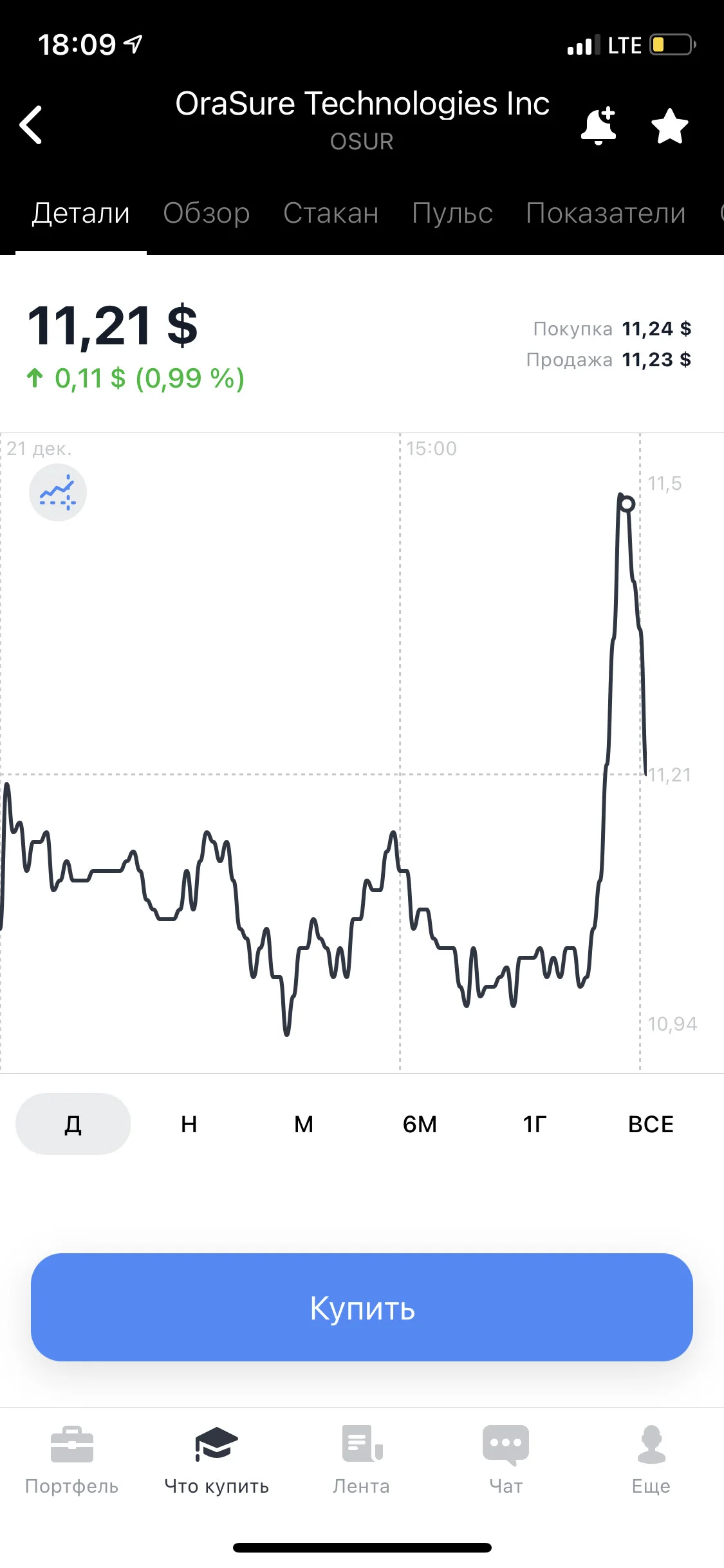Open the Еще tab
The height and width of the screenshot is (1568, 724).
click(651, 1460)
